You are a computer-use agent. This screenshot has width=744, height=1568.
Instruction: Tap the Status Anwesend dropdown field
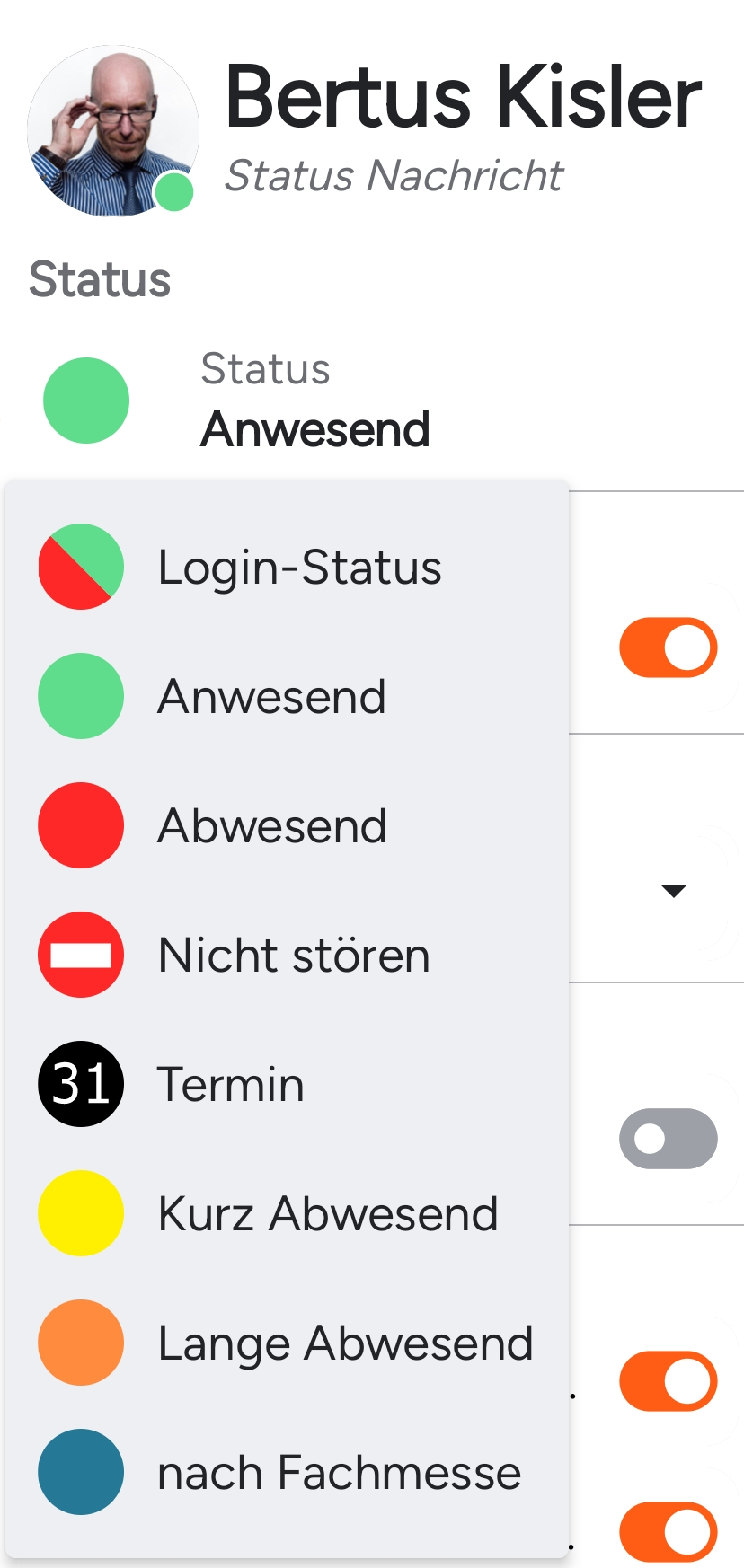[314, 402]
